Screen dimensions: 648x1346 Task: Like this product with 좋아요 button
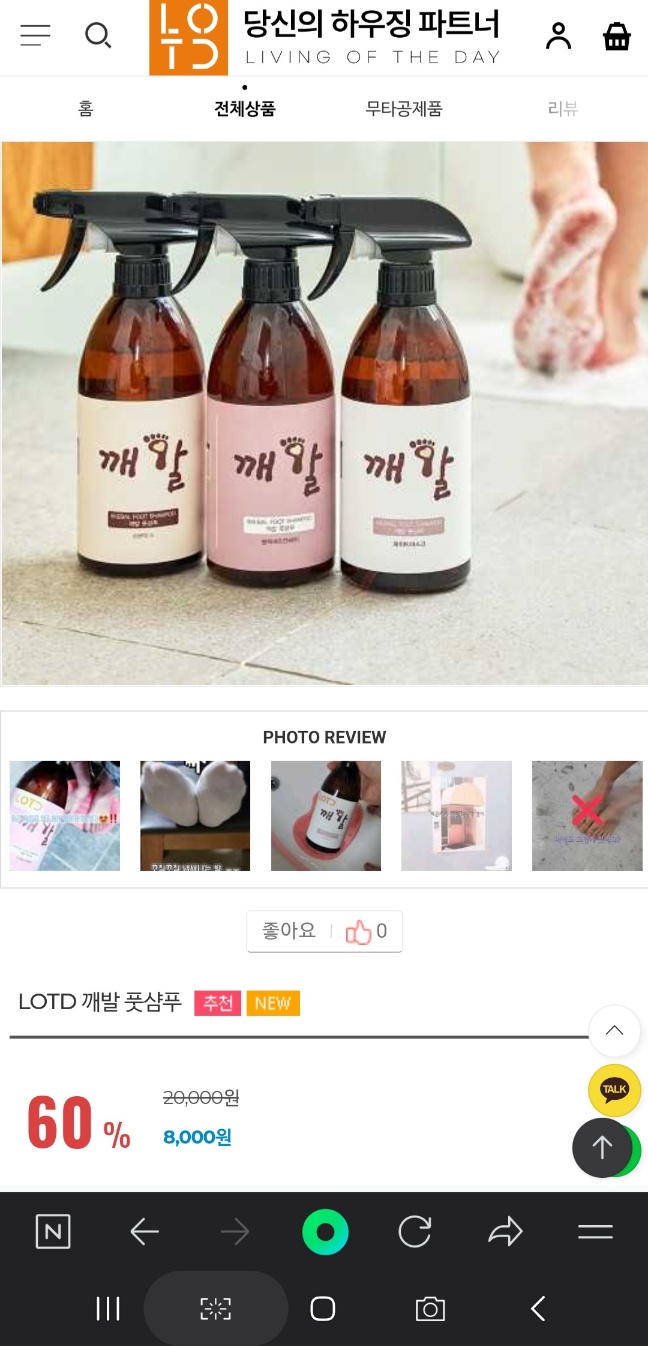pos(324,931)
